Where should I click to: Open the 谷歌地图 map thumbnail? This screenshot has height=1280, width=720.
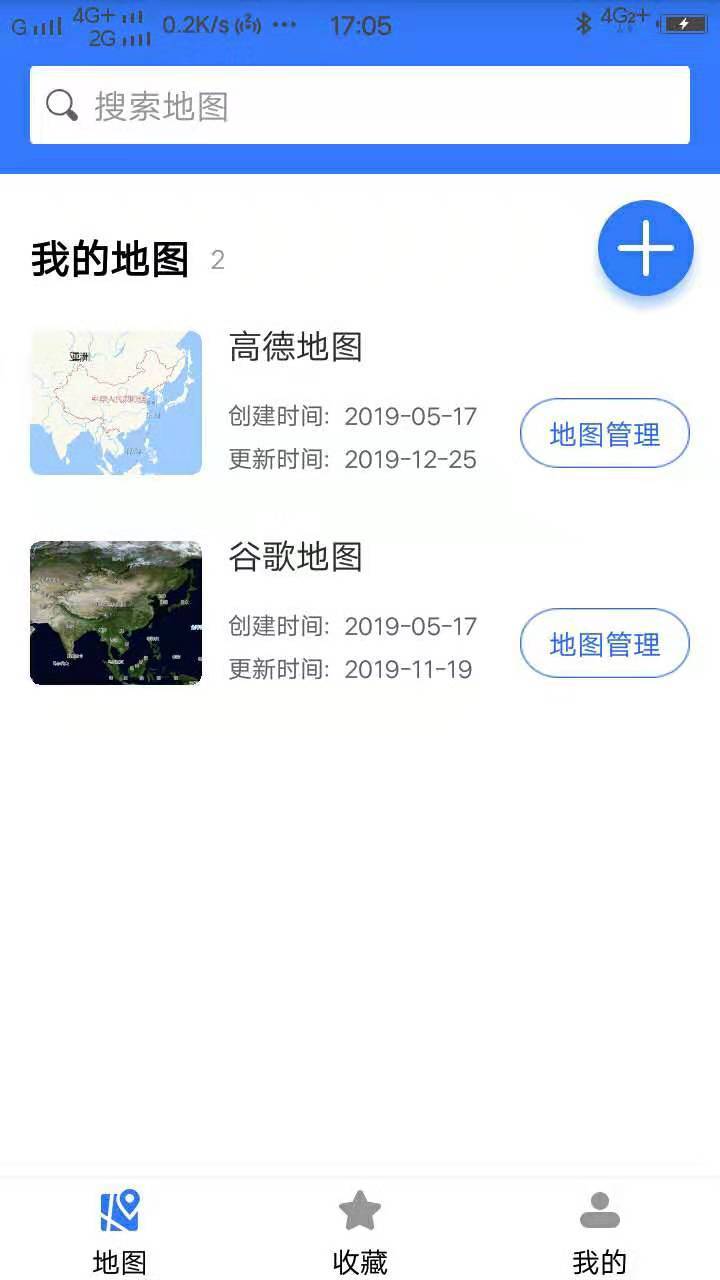point(116,612)
